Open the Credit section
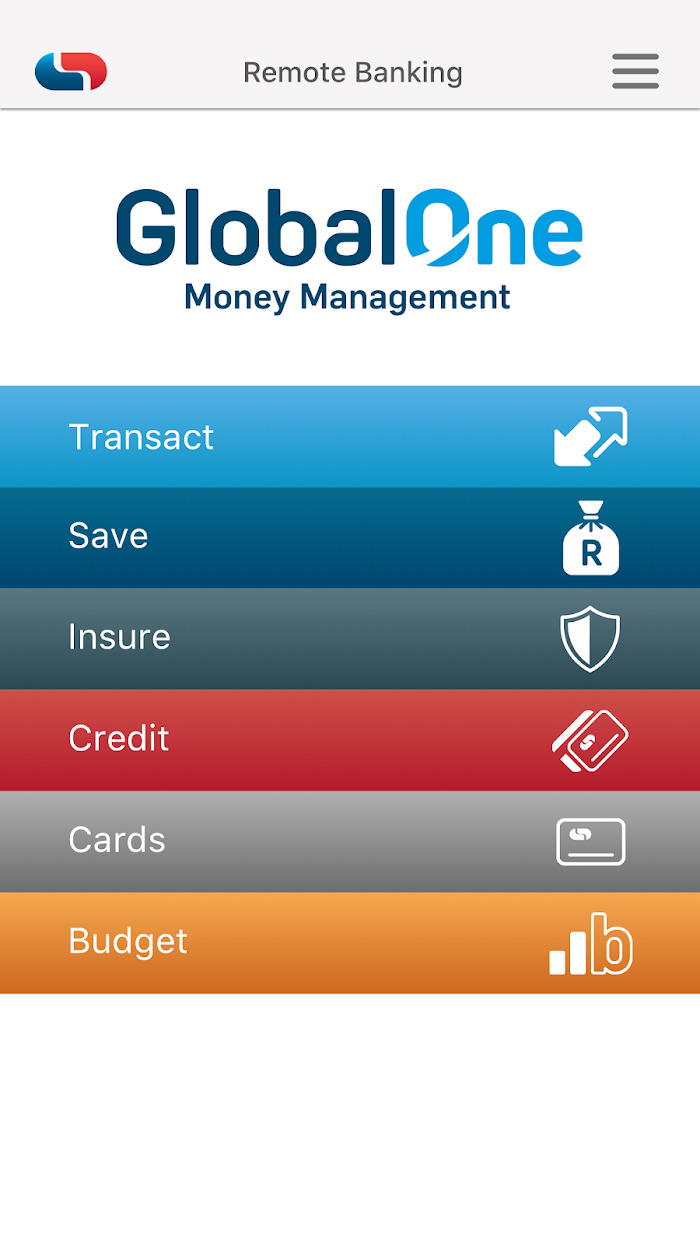The width and height of the screenshot is (700, 1244). tap(350, 740)
